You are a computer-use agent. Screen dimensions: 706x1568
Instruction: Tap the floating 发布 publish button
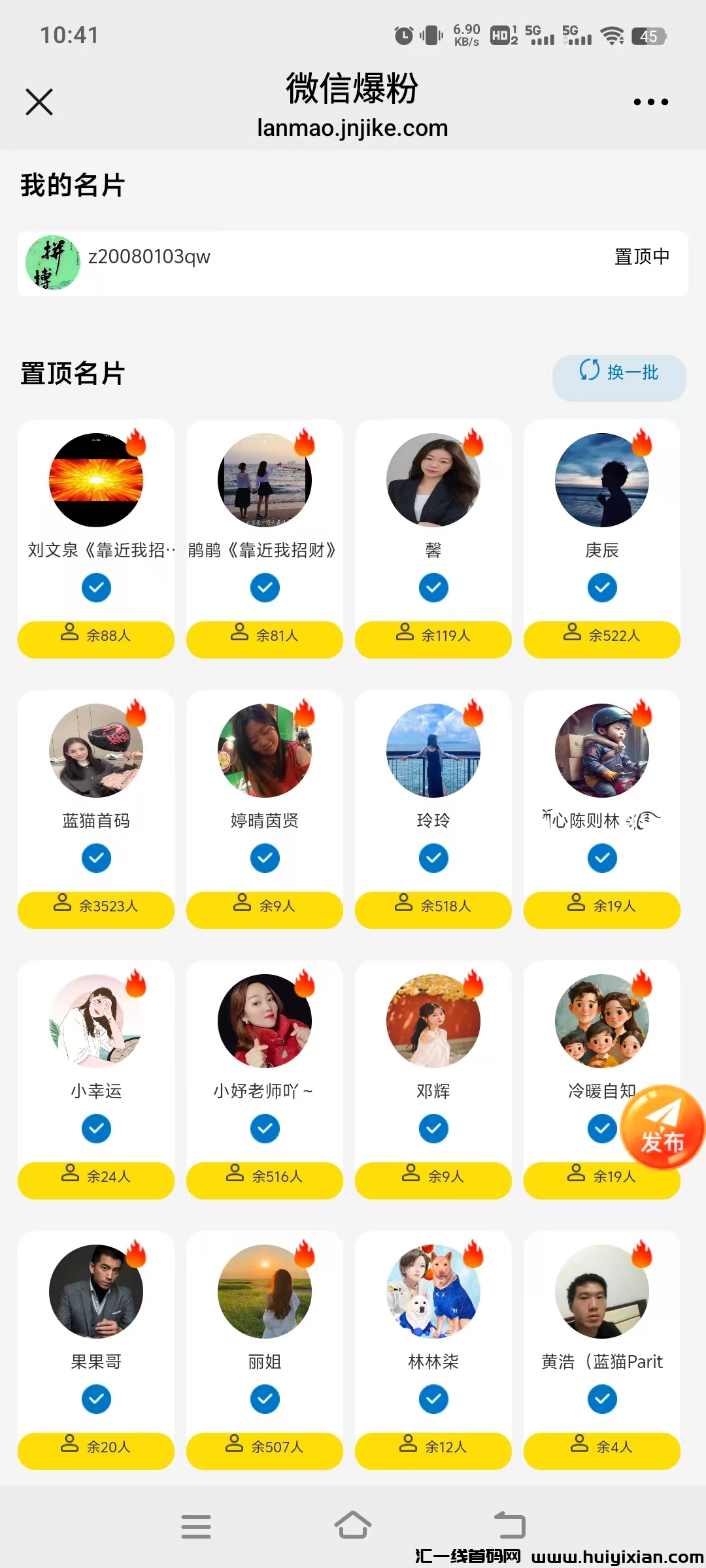coord(662,1127)
